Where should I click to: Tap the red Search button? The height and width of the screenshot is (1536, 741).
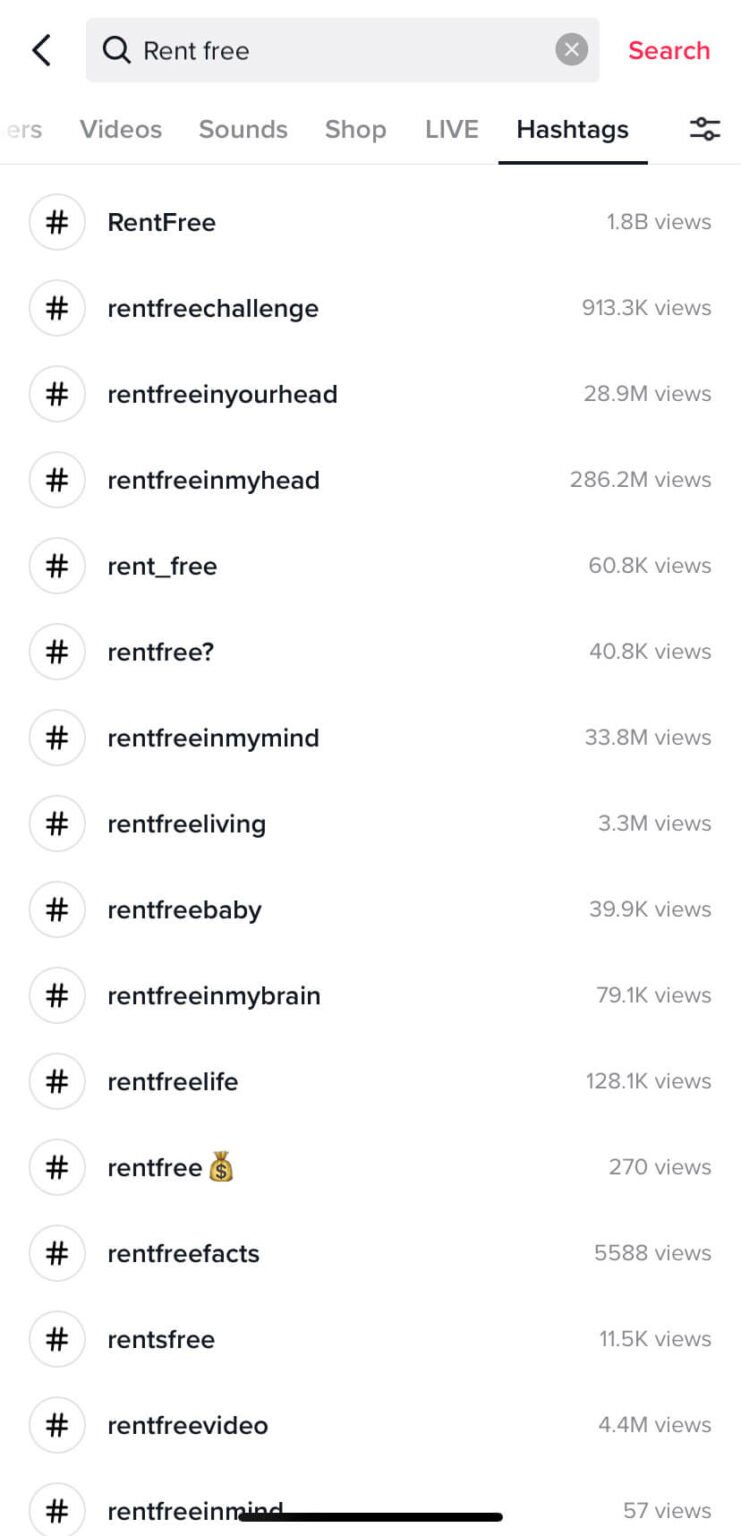click(x=668, y=50)
